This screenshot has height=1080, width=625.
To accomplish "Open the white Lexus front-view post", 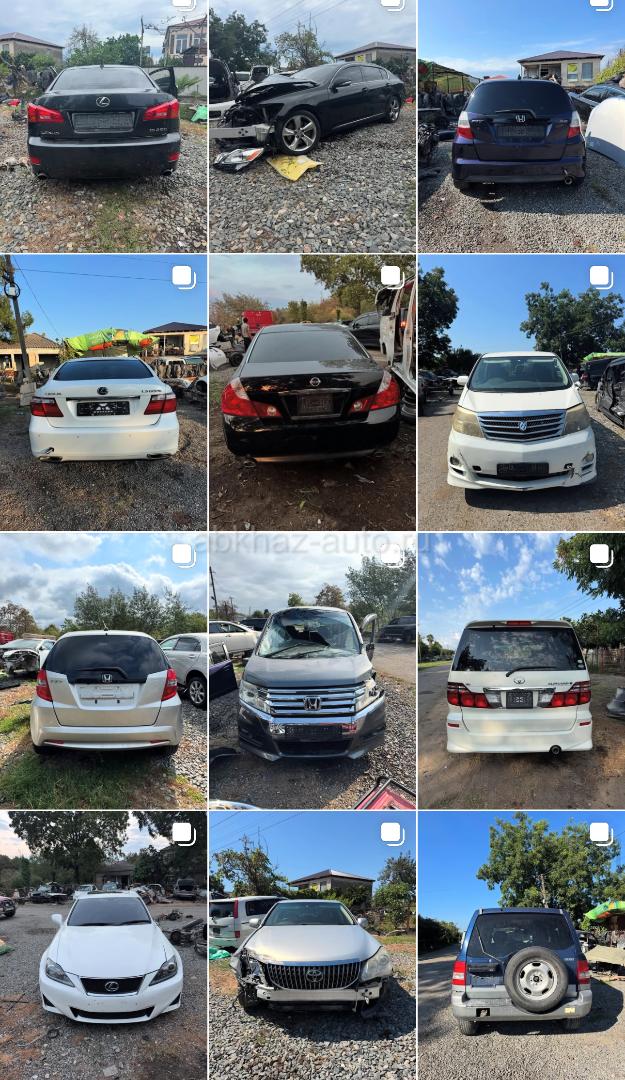I will [x=103, y=945].
